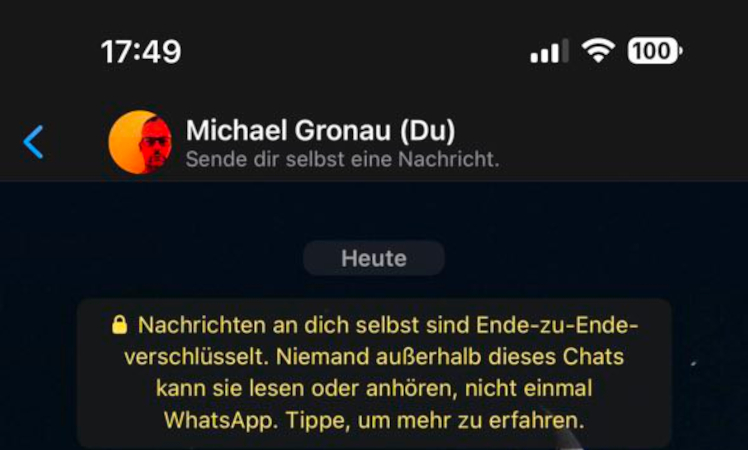Go back using the blue arrow

click(33, 142)
